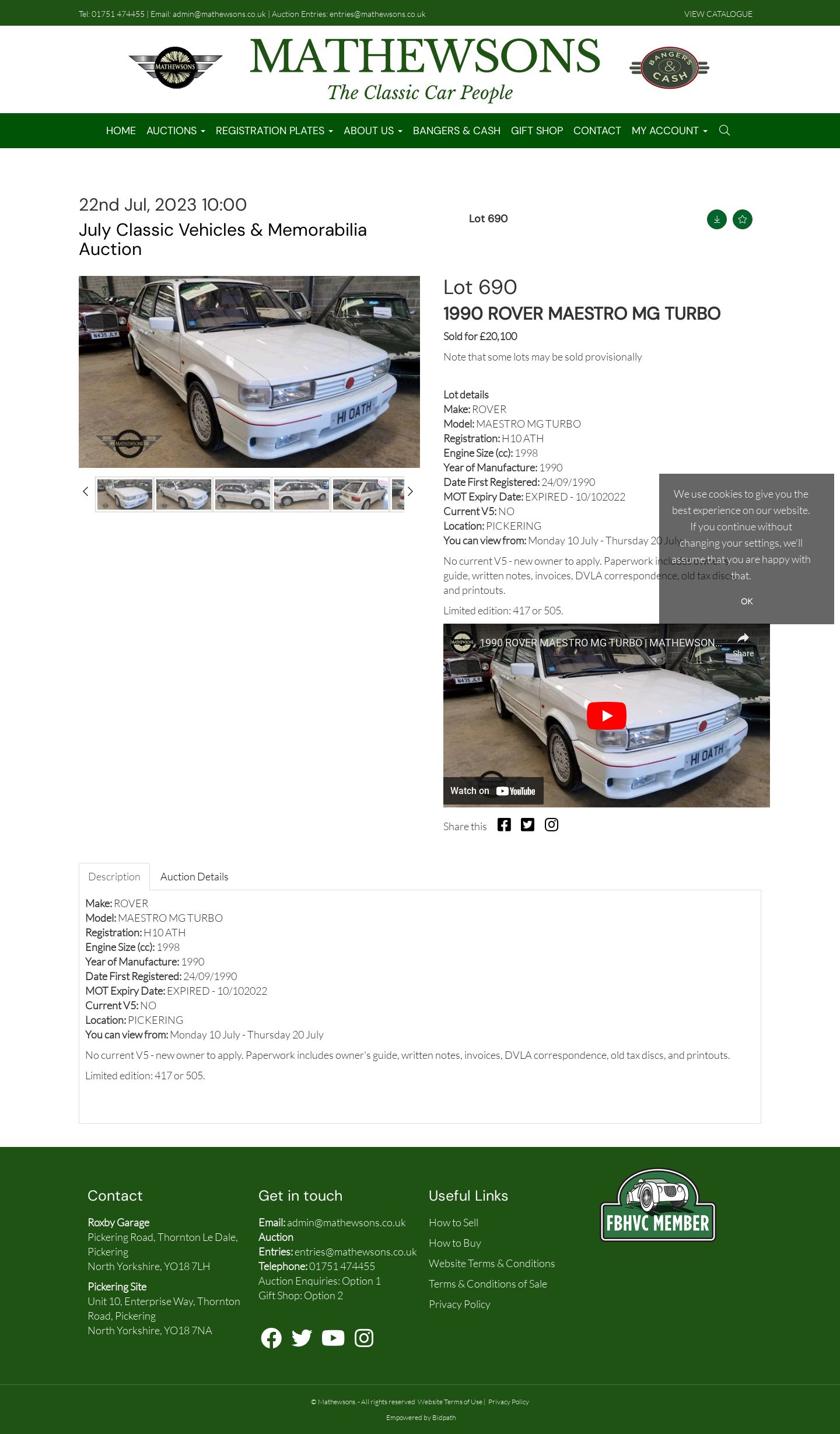
Task: Switch to the Auction Details tab
Action: coord(194,876)
